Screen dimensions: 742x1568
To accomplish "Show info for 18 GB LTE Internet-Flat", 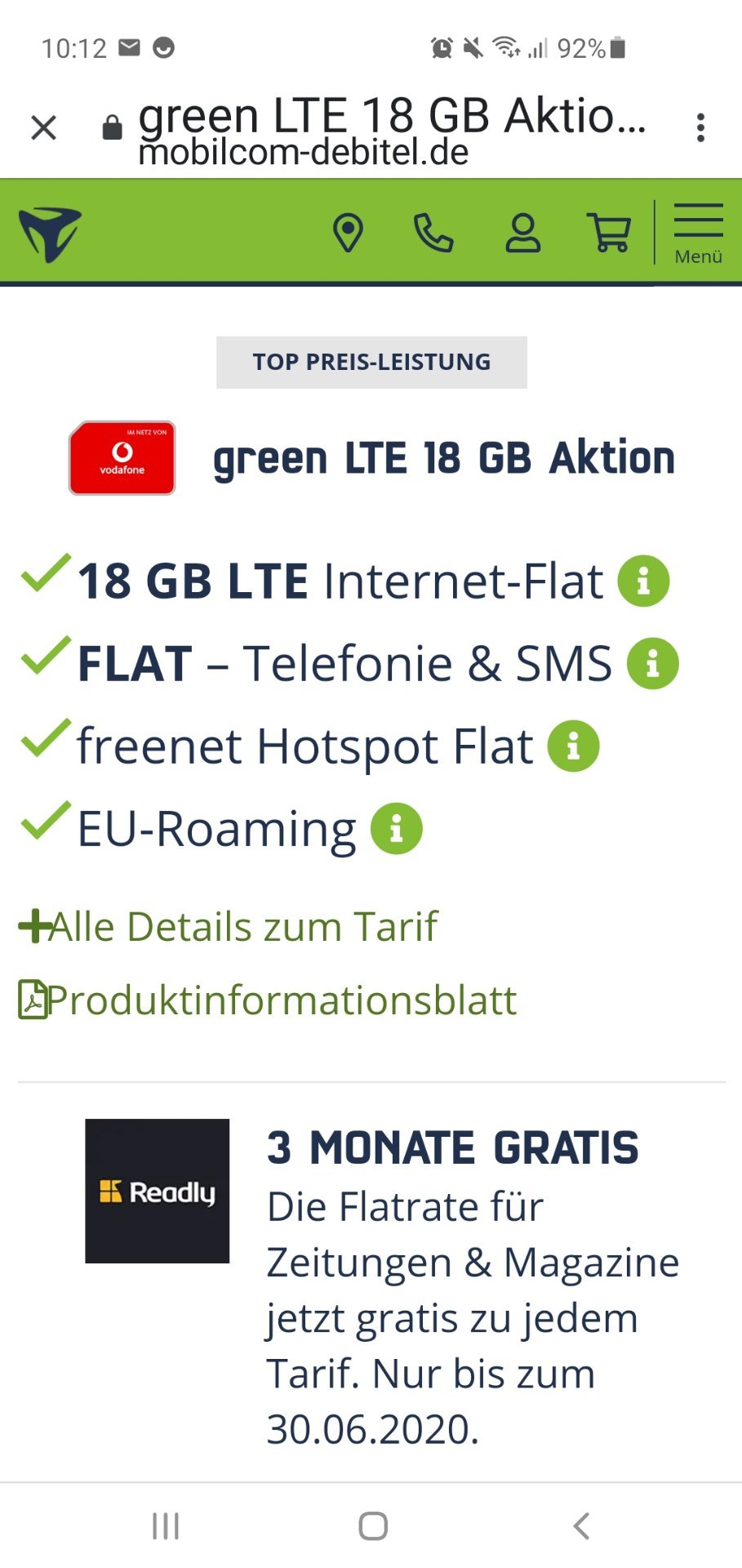I will (x=643, y=581).
